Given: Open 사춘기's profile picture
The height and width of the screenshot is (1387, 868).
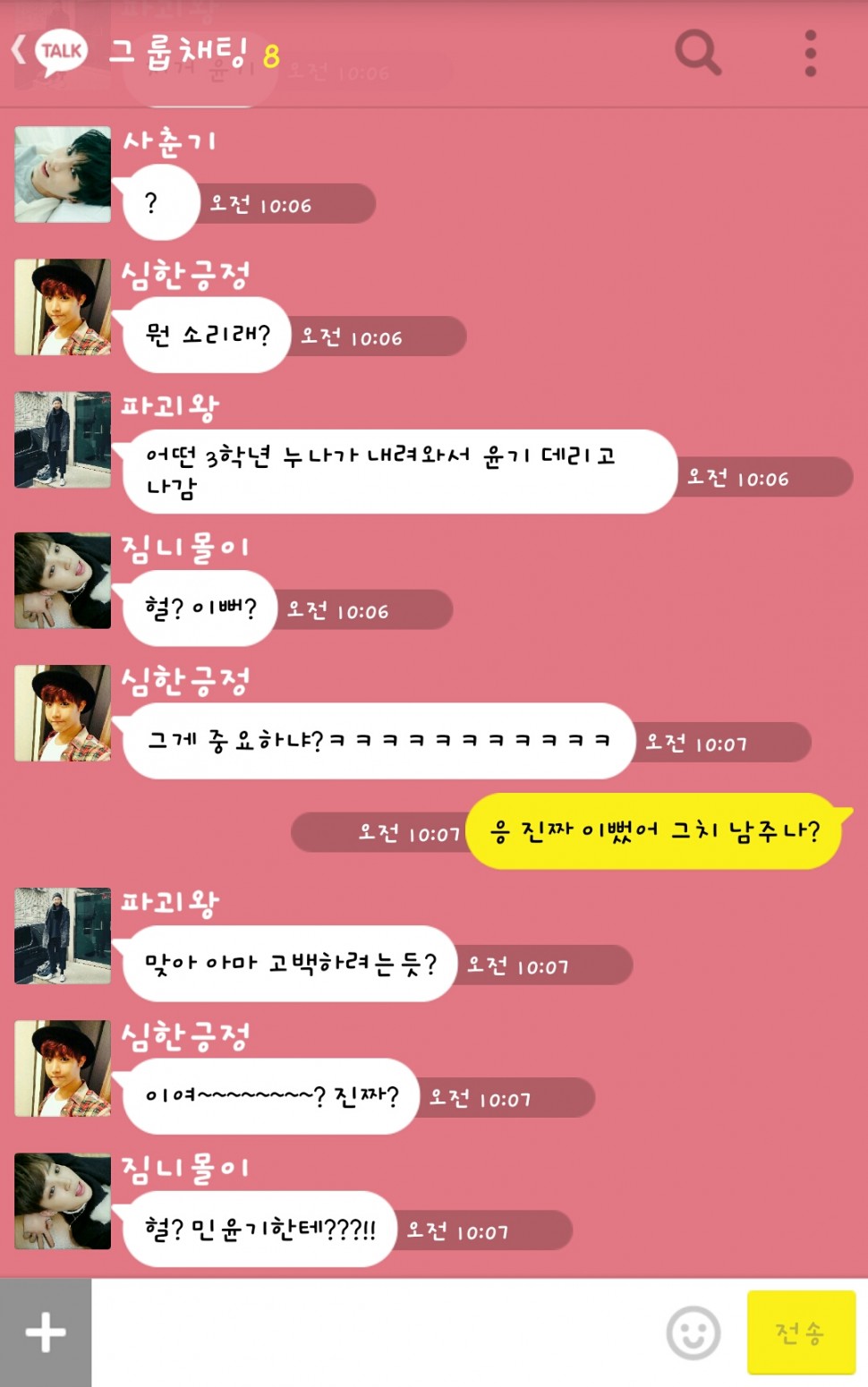Looking at the screenshot, I should [63, 174].
